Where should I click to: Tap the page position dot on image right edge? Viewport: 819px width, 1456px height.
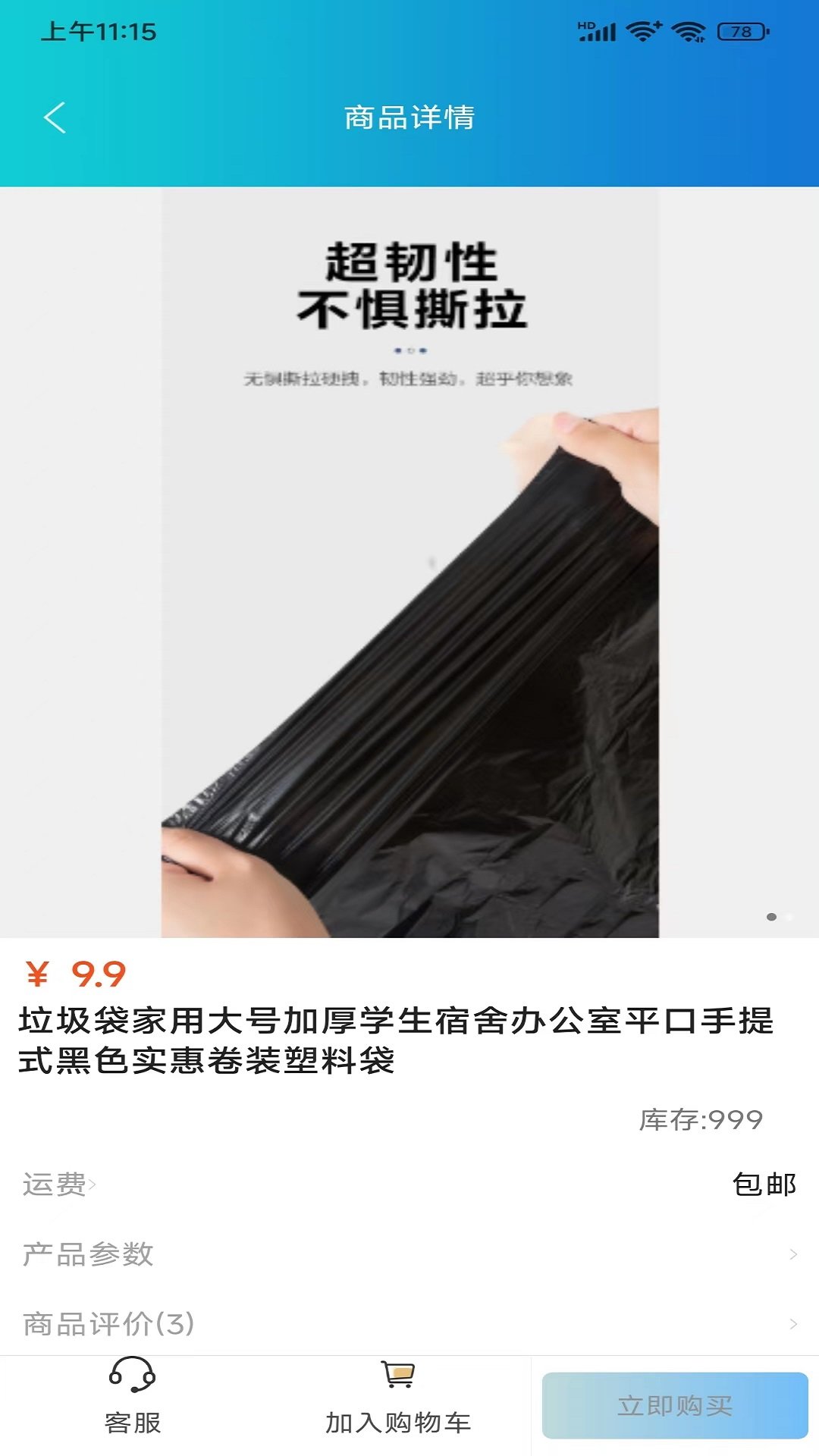click(771, 918)
